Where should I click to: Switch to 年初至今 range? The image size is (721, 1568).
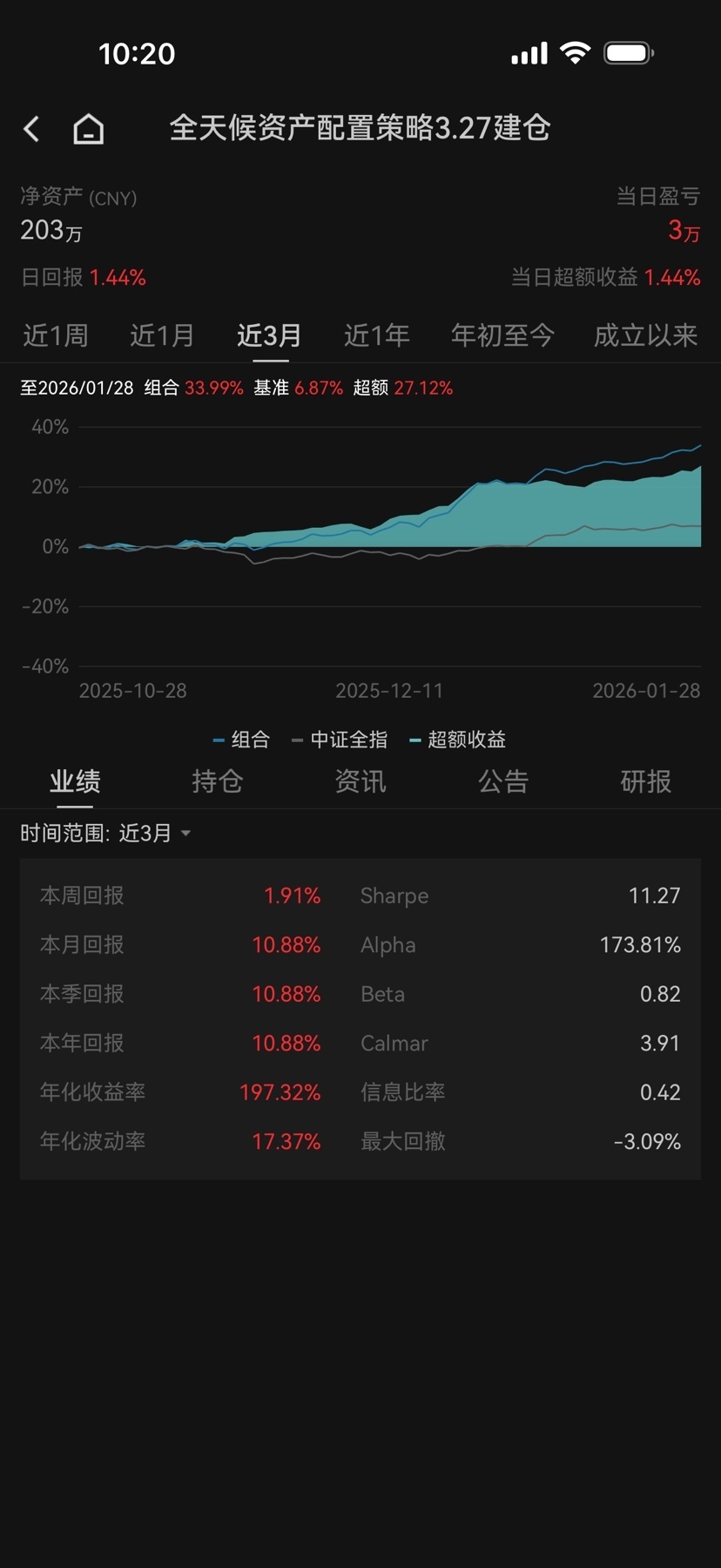click(x=502, y=335)
